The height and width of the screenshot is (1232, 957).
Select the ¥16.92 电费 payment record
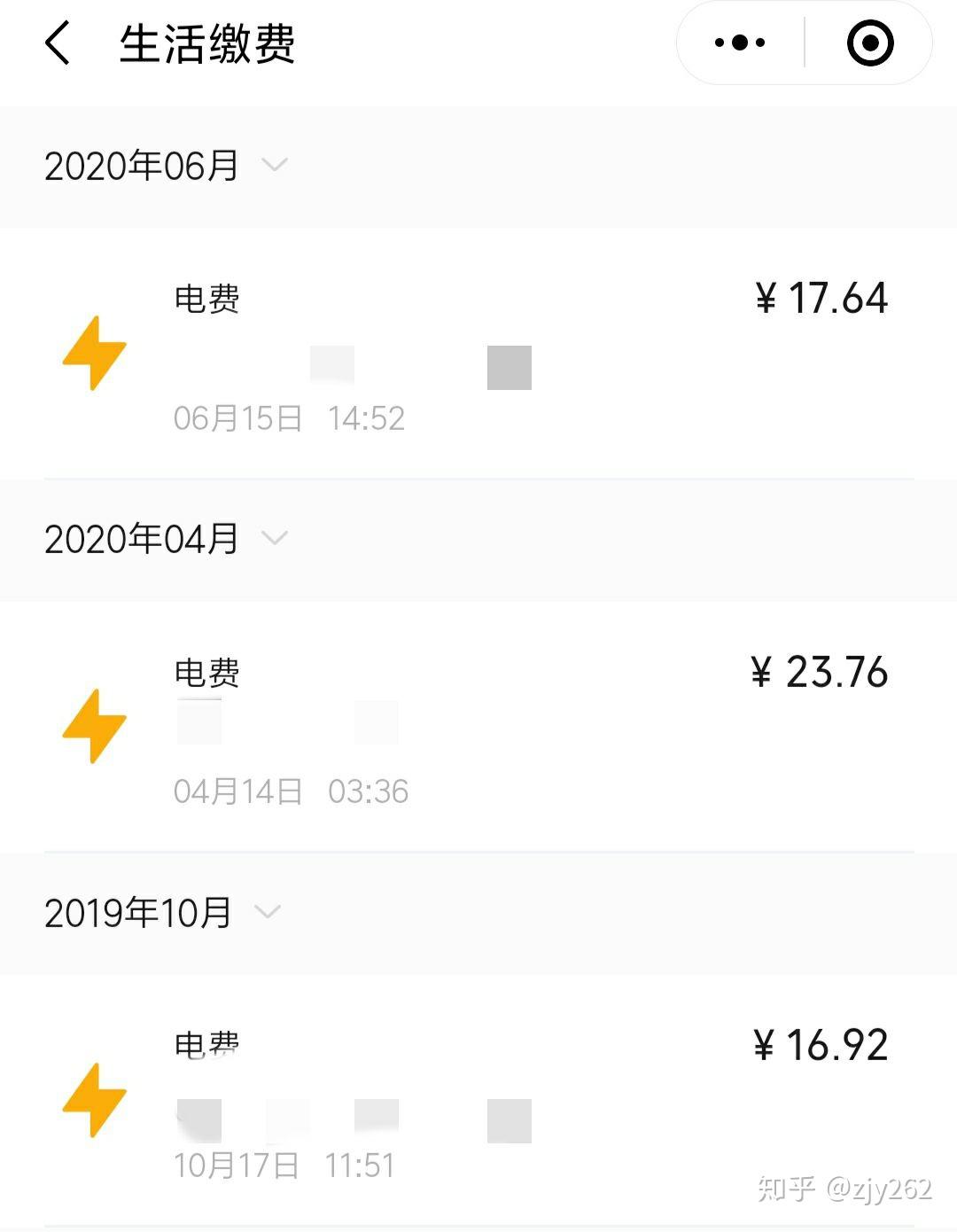click(x=478, y=1099)
